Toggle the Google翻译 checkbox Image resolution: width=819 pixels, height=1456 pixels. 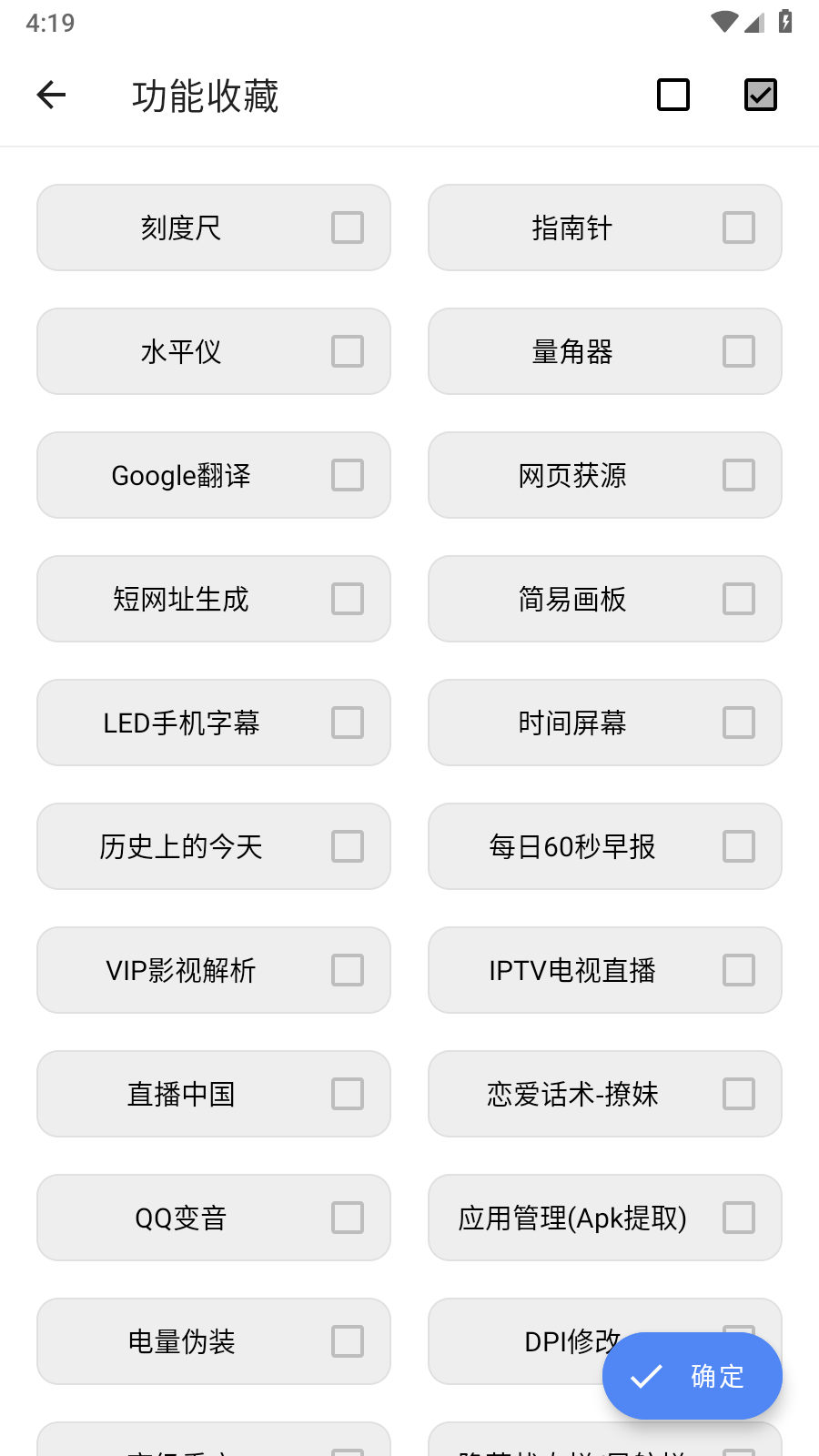348,475
